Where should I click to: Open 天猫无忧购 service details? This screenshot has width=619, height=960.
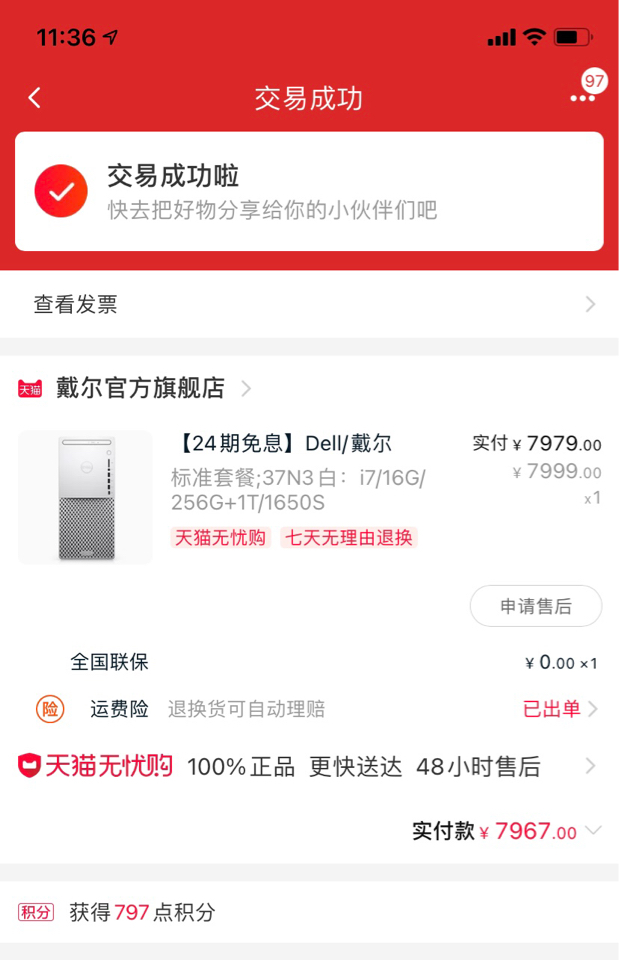tap(309, 767)
